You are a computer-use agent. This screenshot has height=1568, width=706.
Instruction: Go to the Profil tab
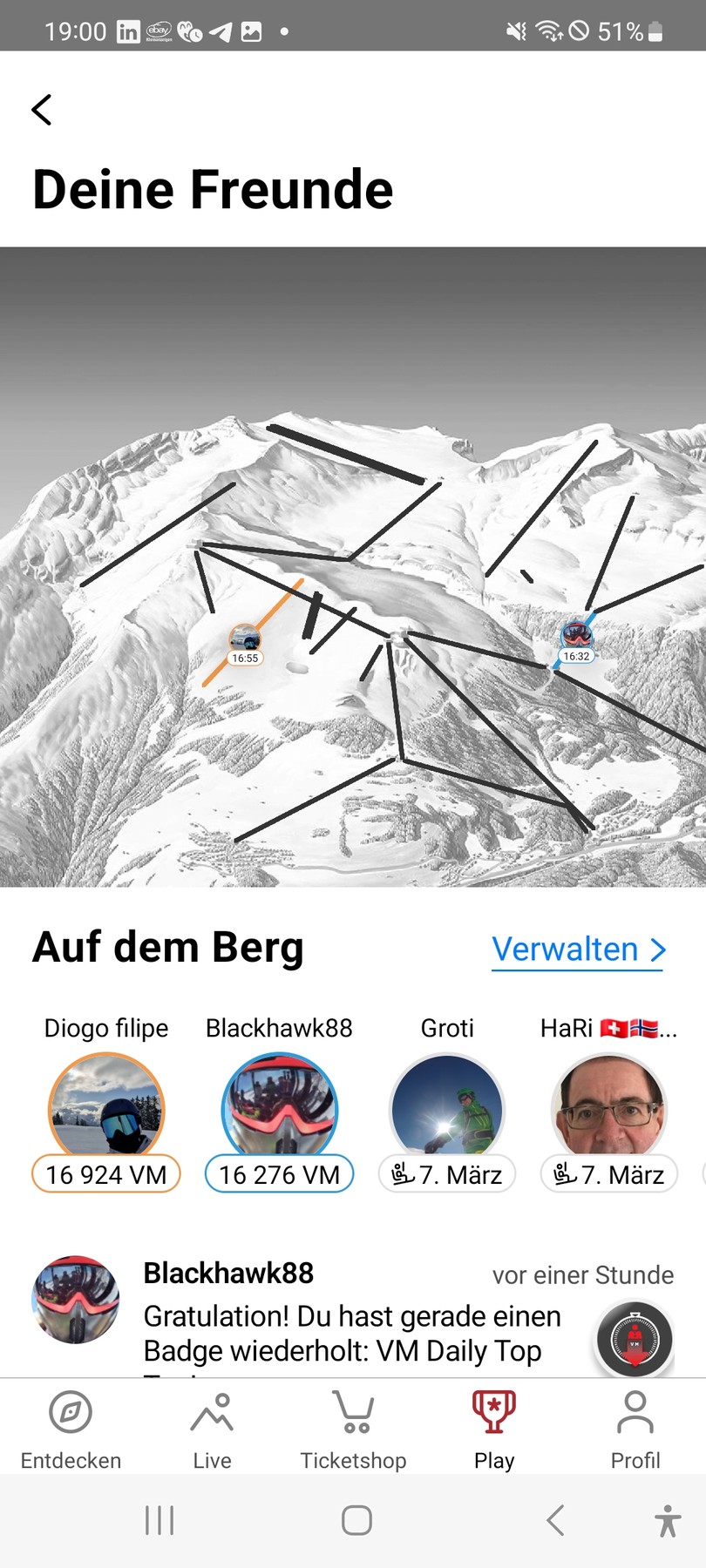click(635, 1429)
